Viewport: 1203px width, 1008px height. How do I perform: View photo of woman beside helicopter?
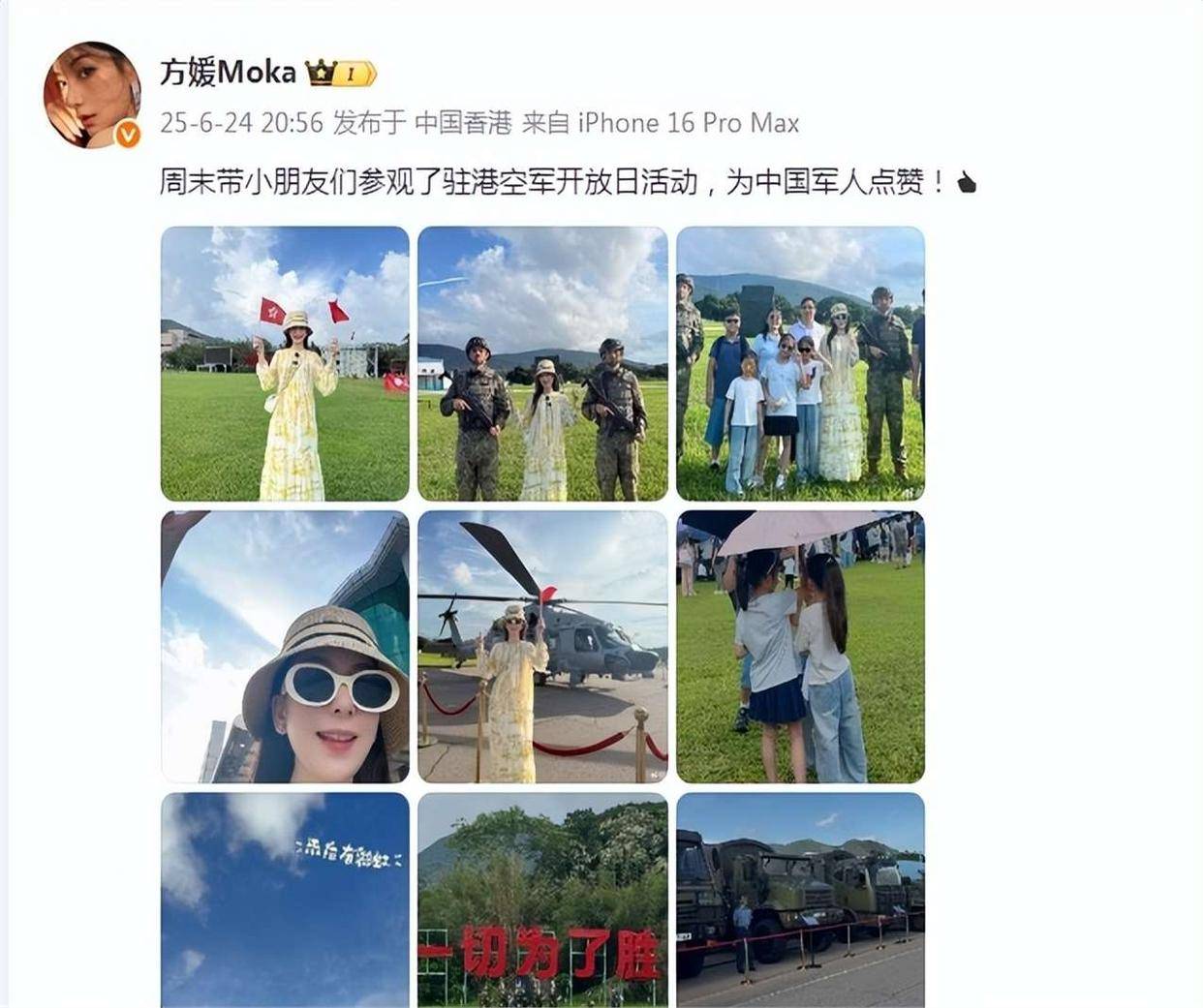[x=542, y=647]
